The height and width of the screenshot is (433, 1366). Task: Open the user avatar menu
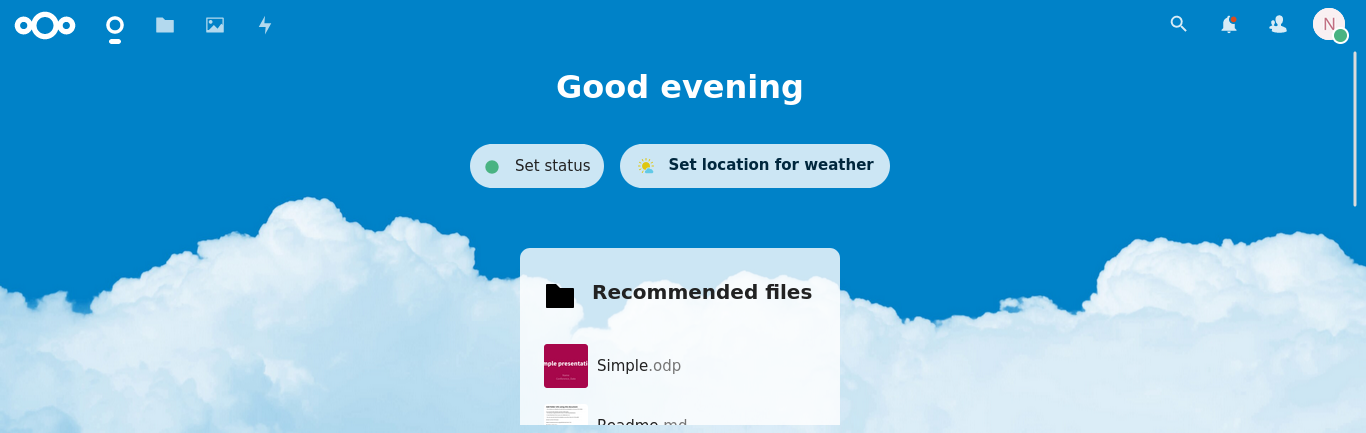click(x=1329, y=24)
